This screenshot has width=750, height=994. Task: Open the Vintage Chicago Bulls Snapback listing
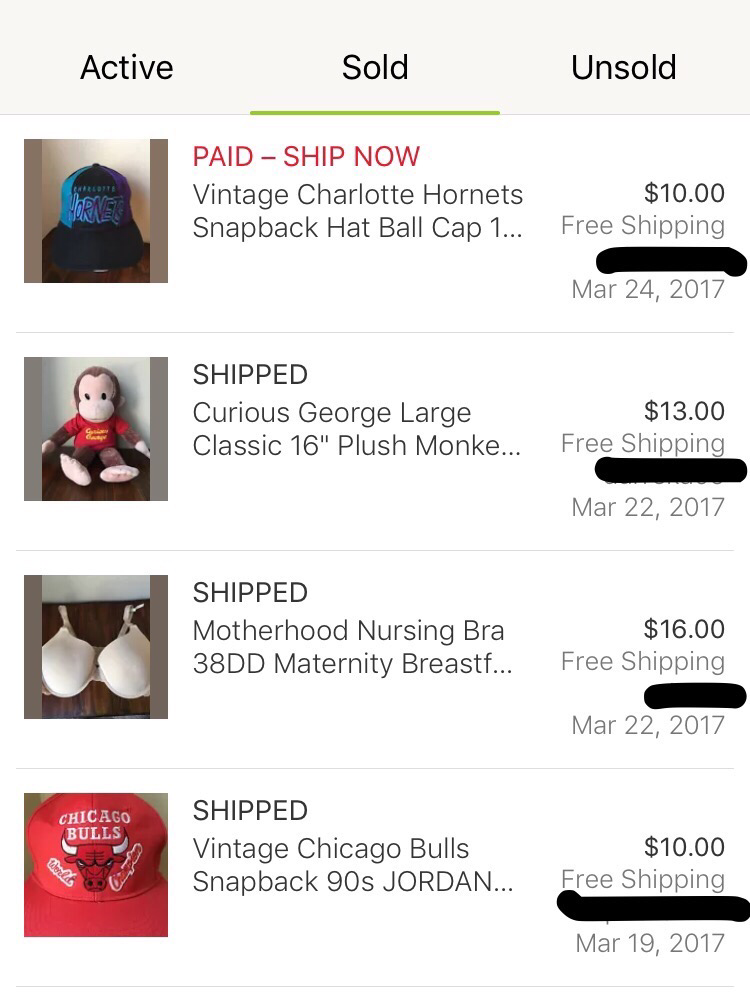[x=355, y=865]
